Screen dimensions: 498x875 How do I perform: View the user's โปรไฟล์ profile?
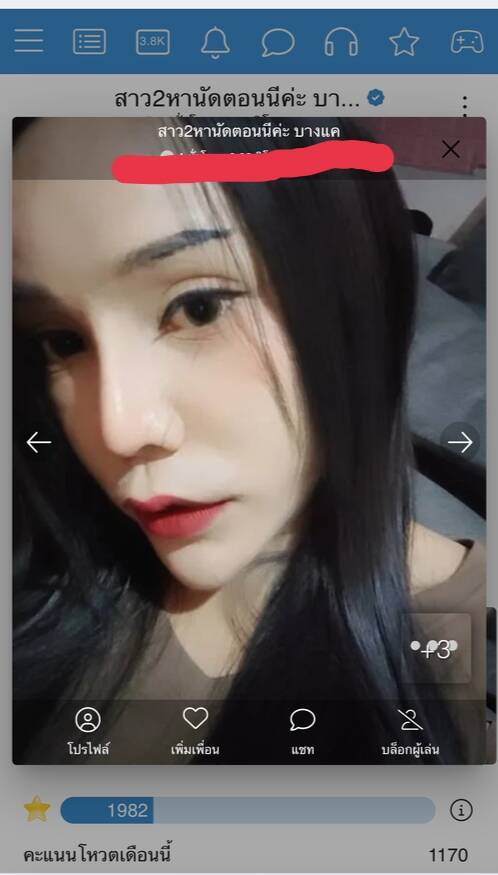(88, 732)
